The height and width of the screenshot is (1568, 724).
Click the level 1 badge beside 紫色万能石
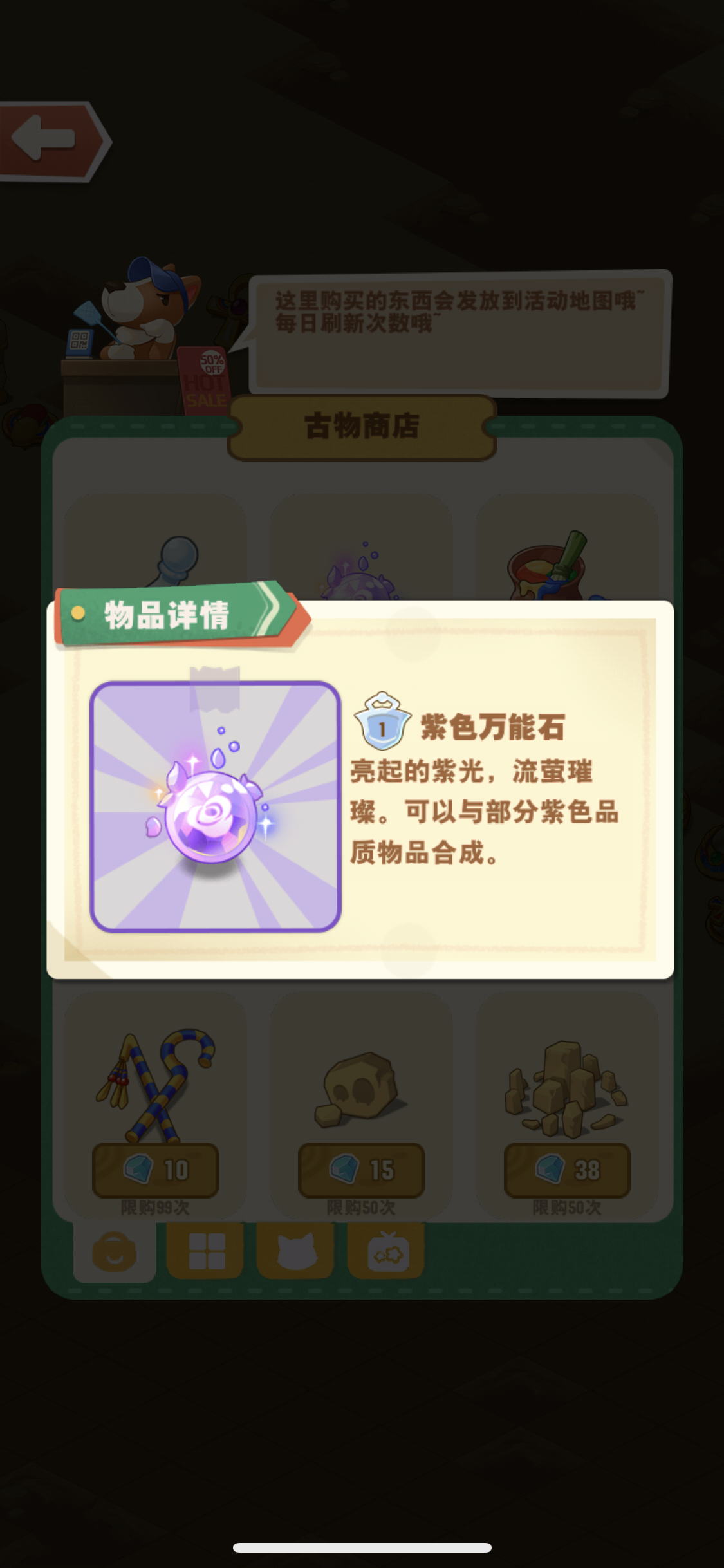(x=382, y=724)
